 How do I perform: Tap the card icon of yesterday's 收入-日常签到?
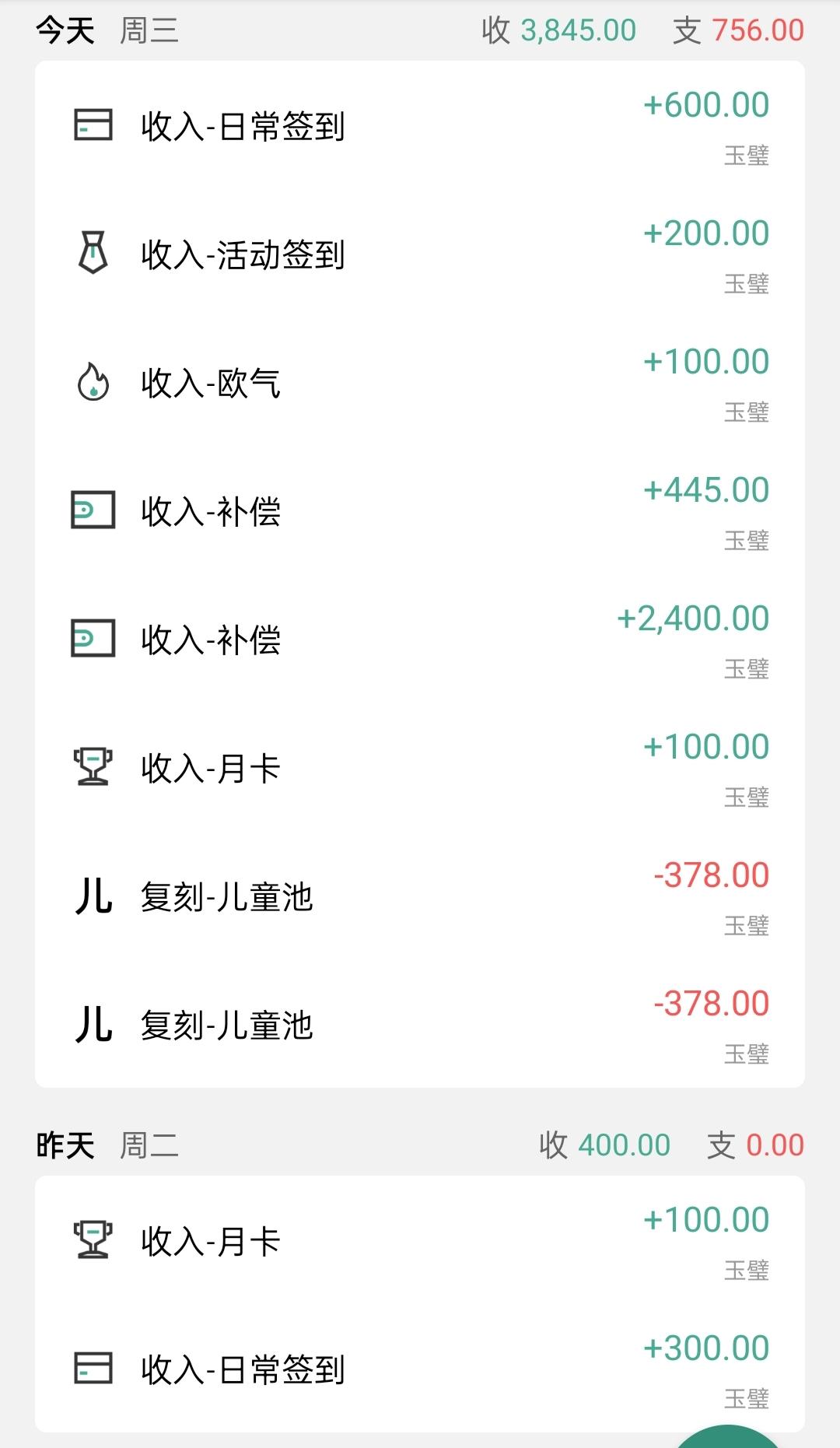93,1366
